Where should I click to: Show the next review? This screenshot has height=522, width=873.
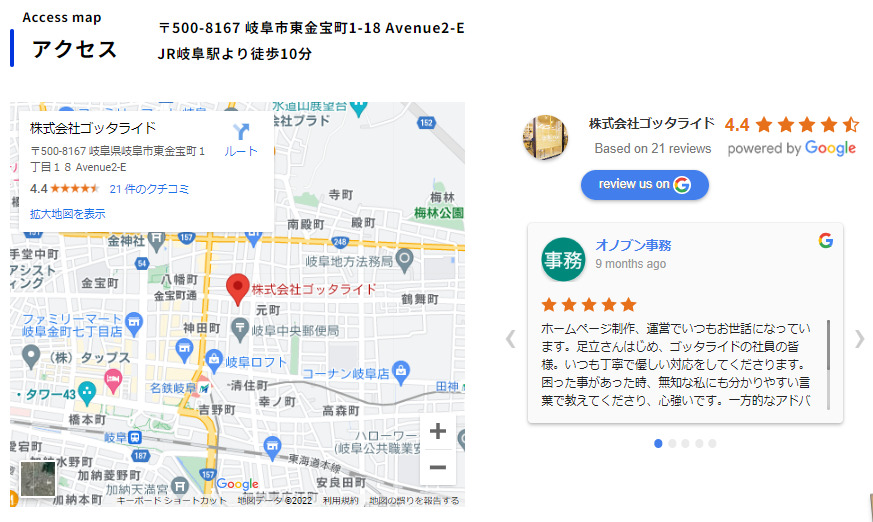(x=859, y=338)
